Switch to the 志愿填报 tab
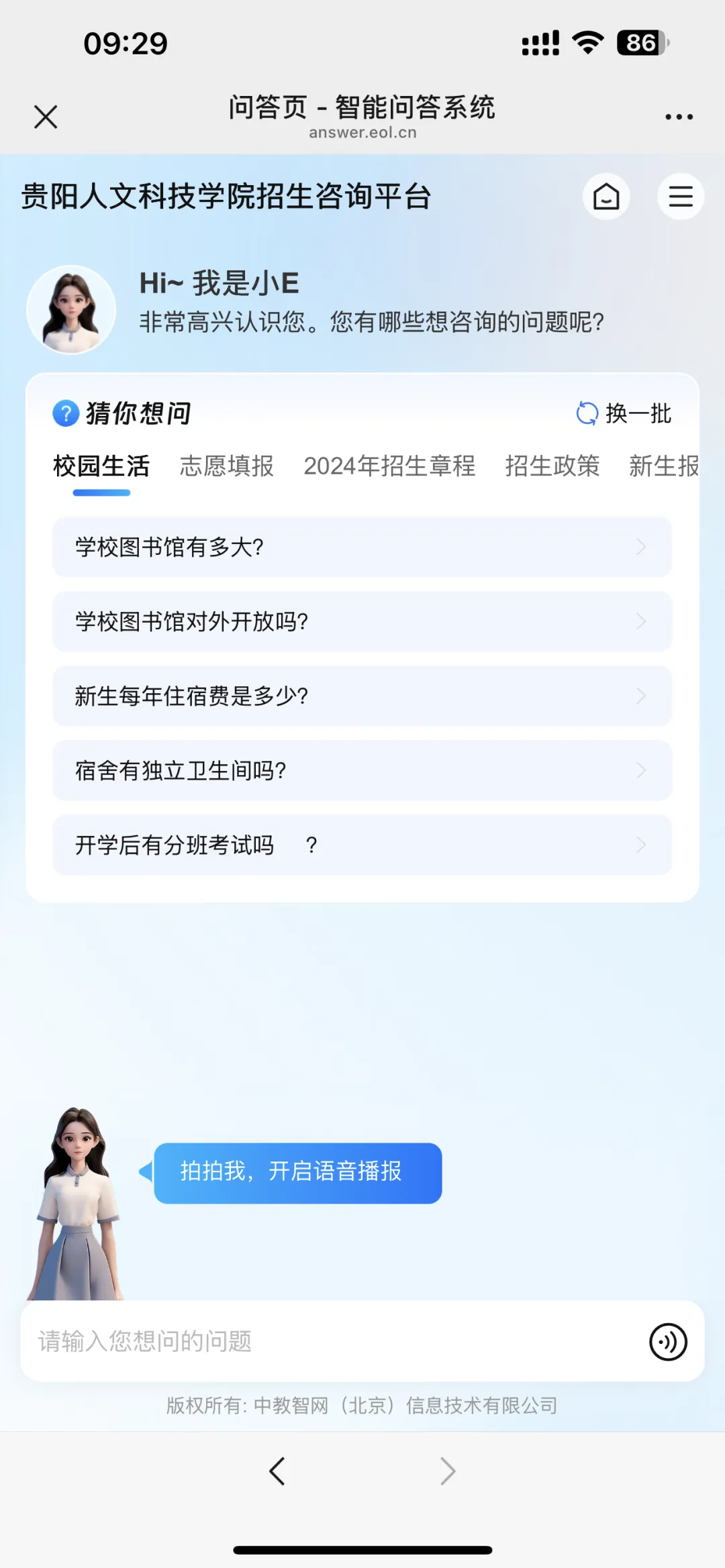Viewport: 725px width, 1568px height. pos(226,466)
